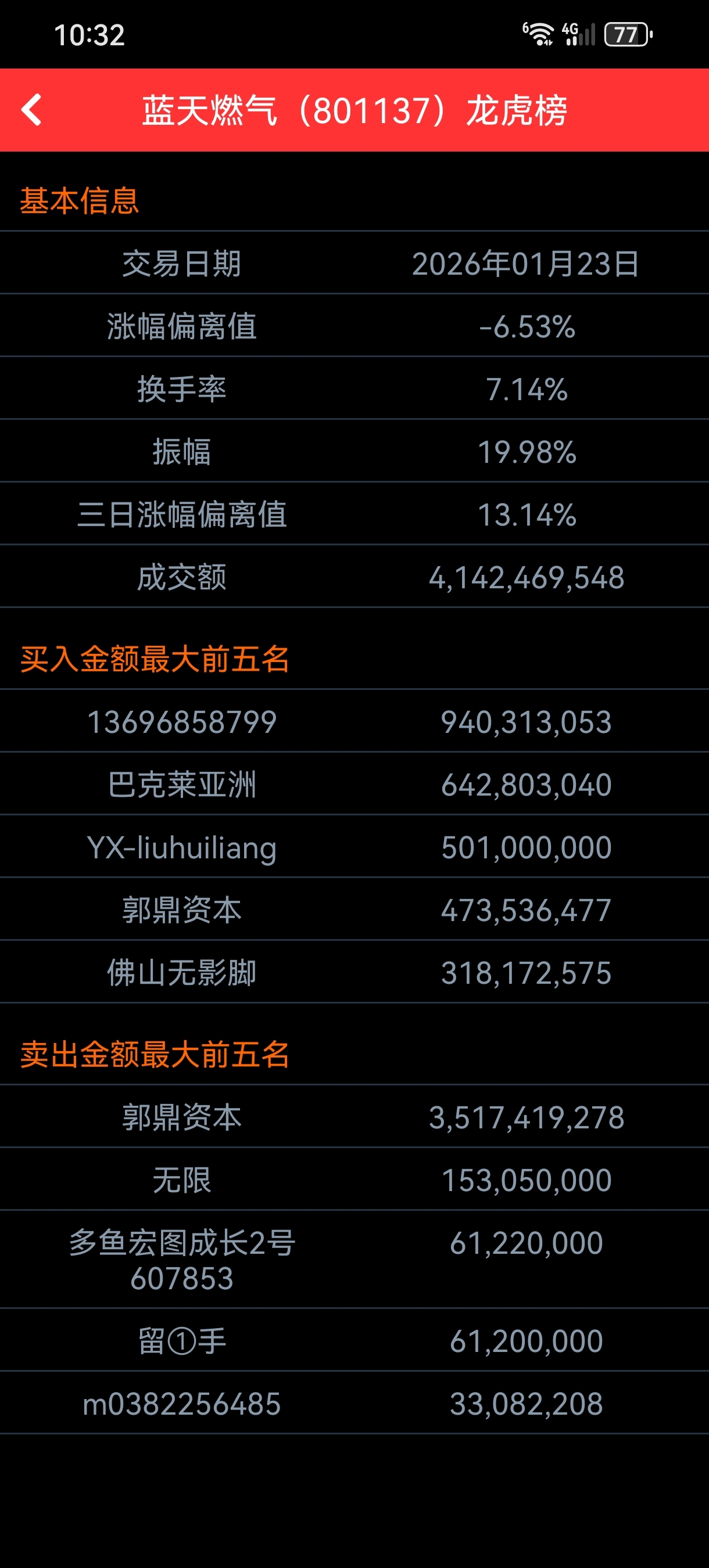The height and width of the screenshot is (1568, 709).
Task: Go back from the 龙虎榜 page
Action: [32, 110]
